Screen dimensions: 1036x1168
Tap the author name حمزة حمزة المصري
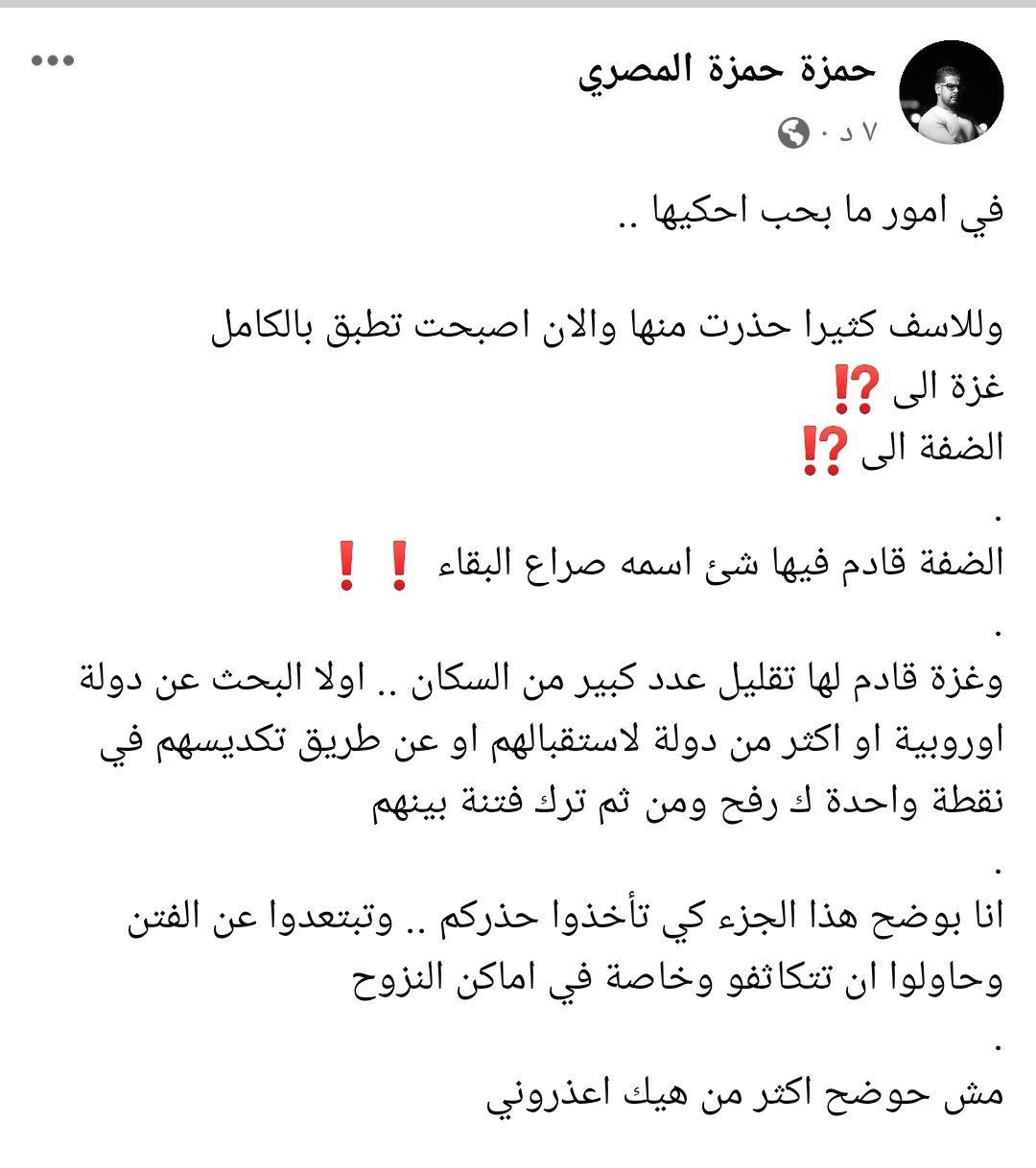[x=729, y=72]
